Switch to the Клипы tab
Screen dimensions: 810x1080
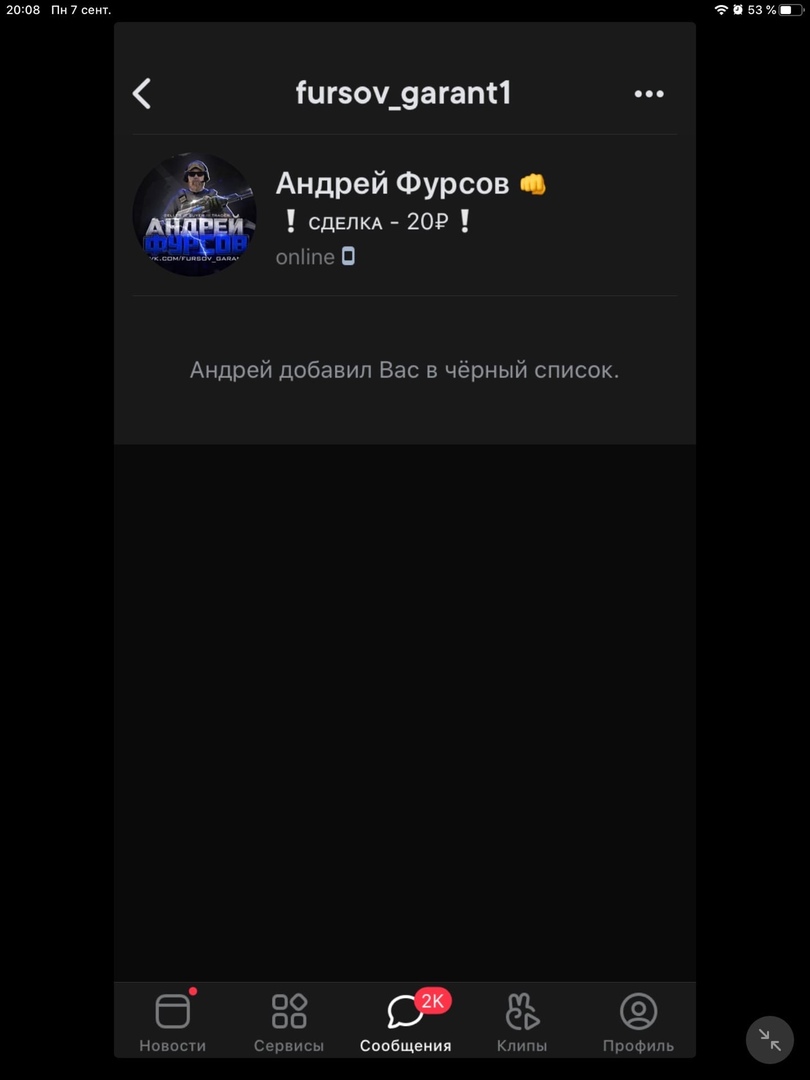(x=522, y=1022)
